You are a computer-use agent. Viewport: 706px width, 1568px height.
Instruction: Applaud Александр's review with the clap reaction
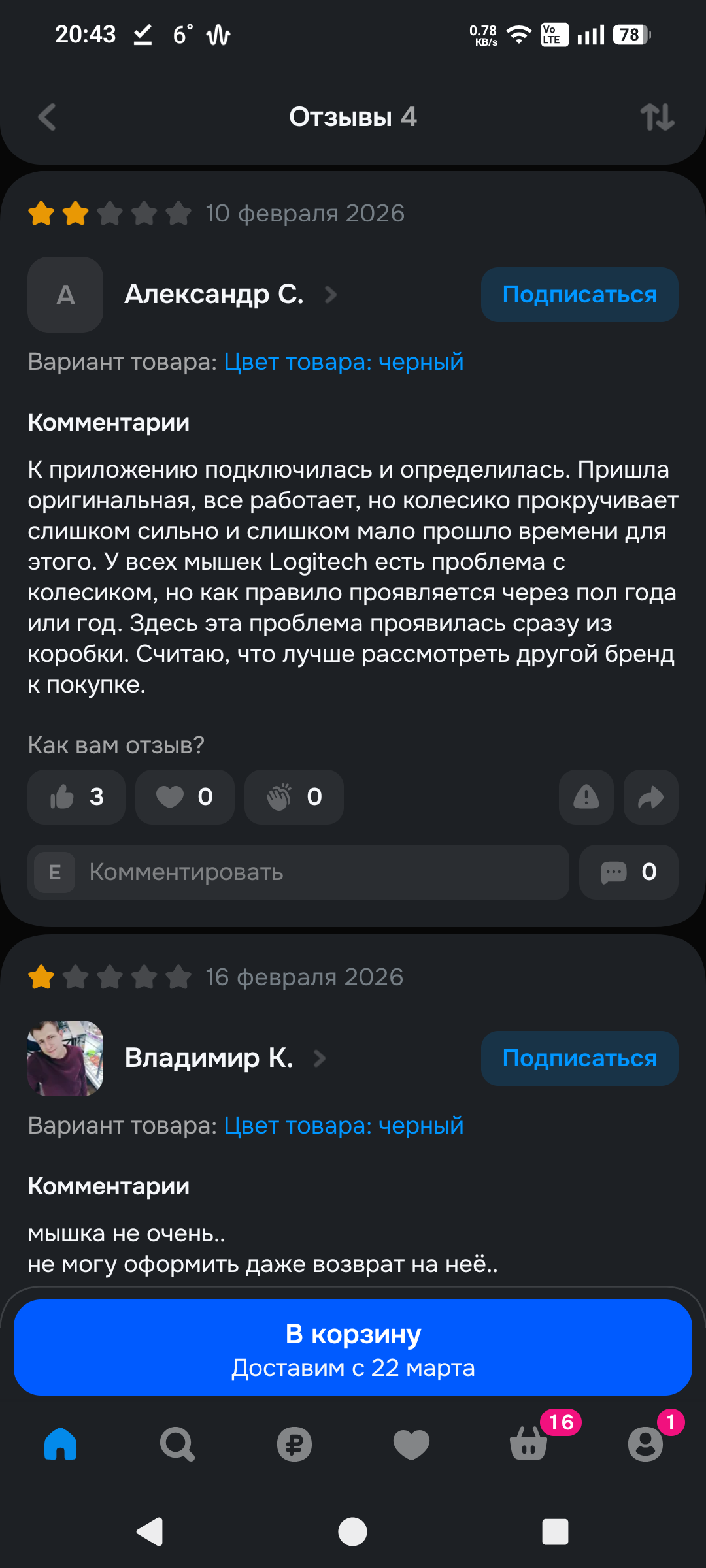(294, 797)
